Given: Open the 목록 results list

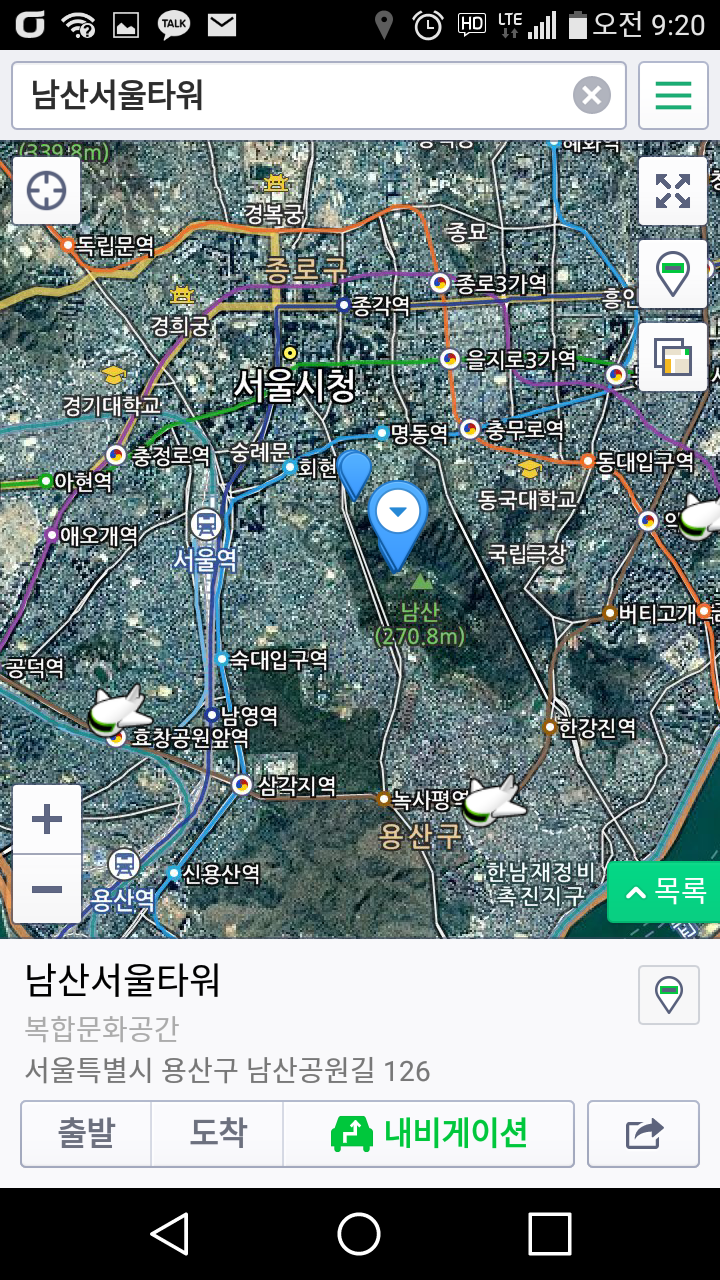Looking at the screenshot, I should [x=665, y=890].
